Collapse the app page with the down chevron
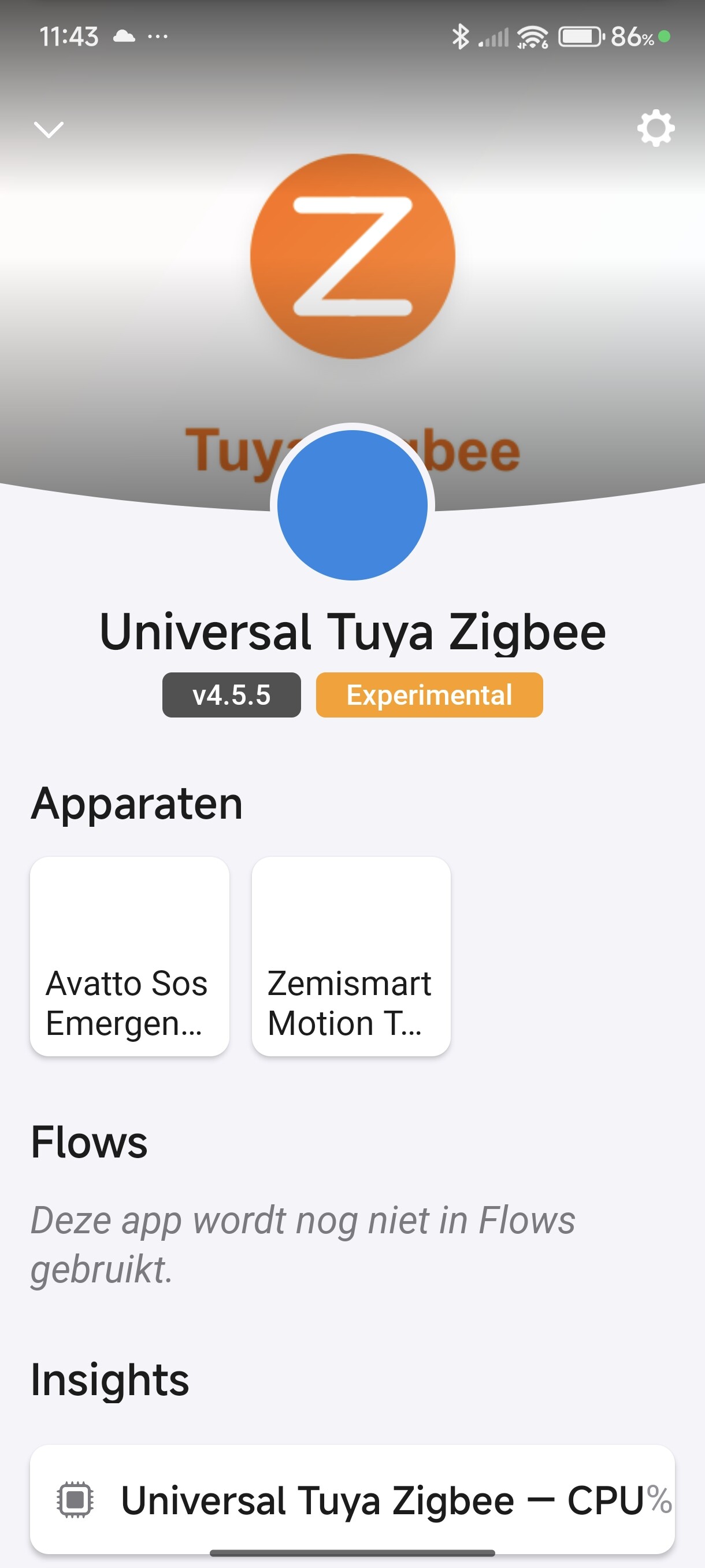Screen dimensions: 705x1568 tap(49, 129)
